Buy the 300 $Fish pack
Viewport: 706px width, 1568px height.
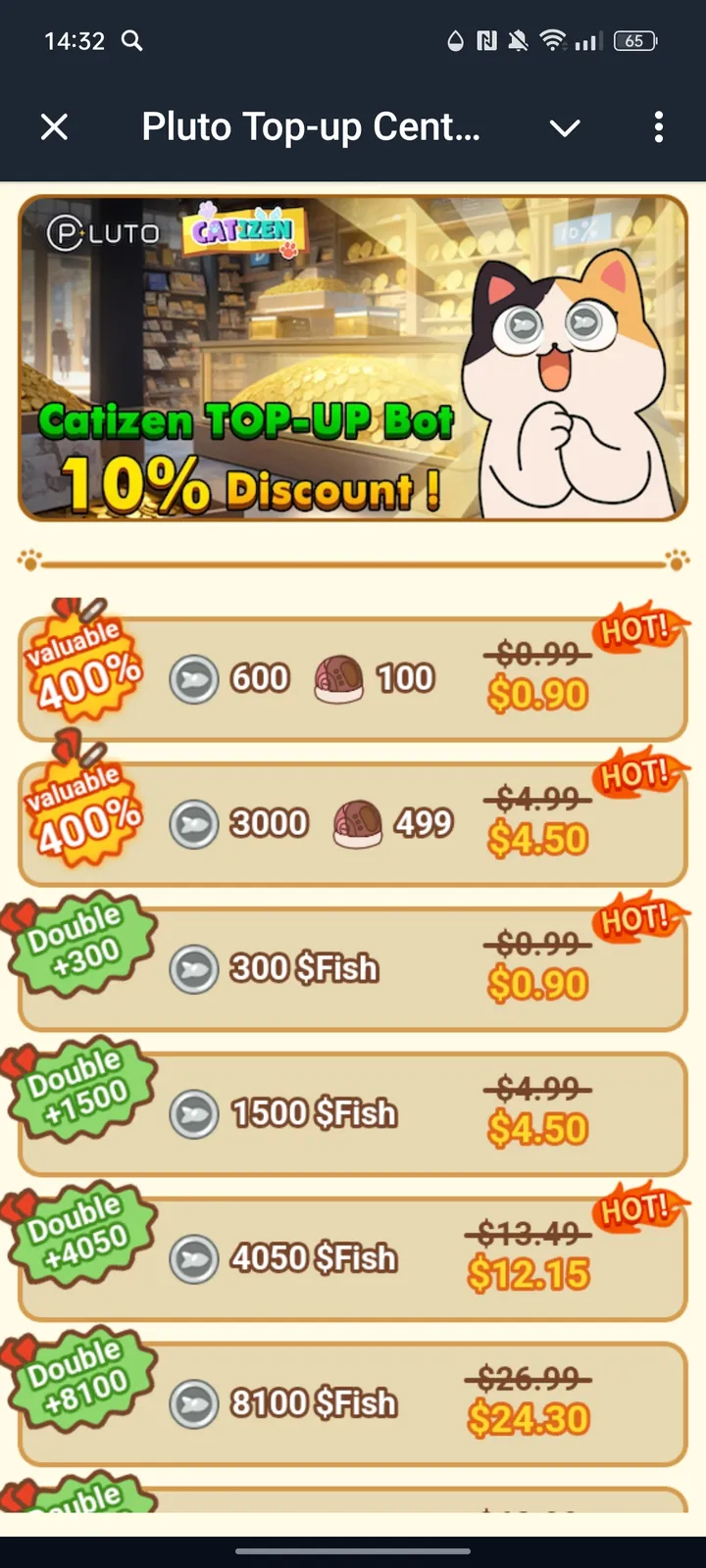[x=353, y=969]
